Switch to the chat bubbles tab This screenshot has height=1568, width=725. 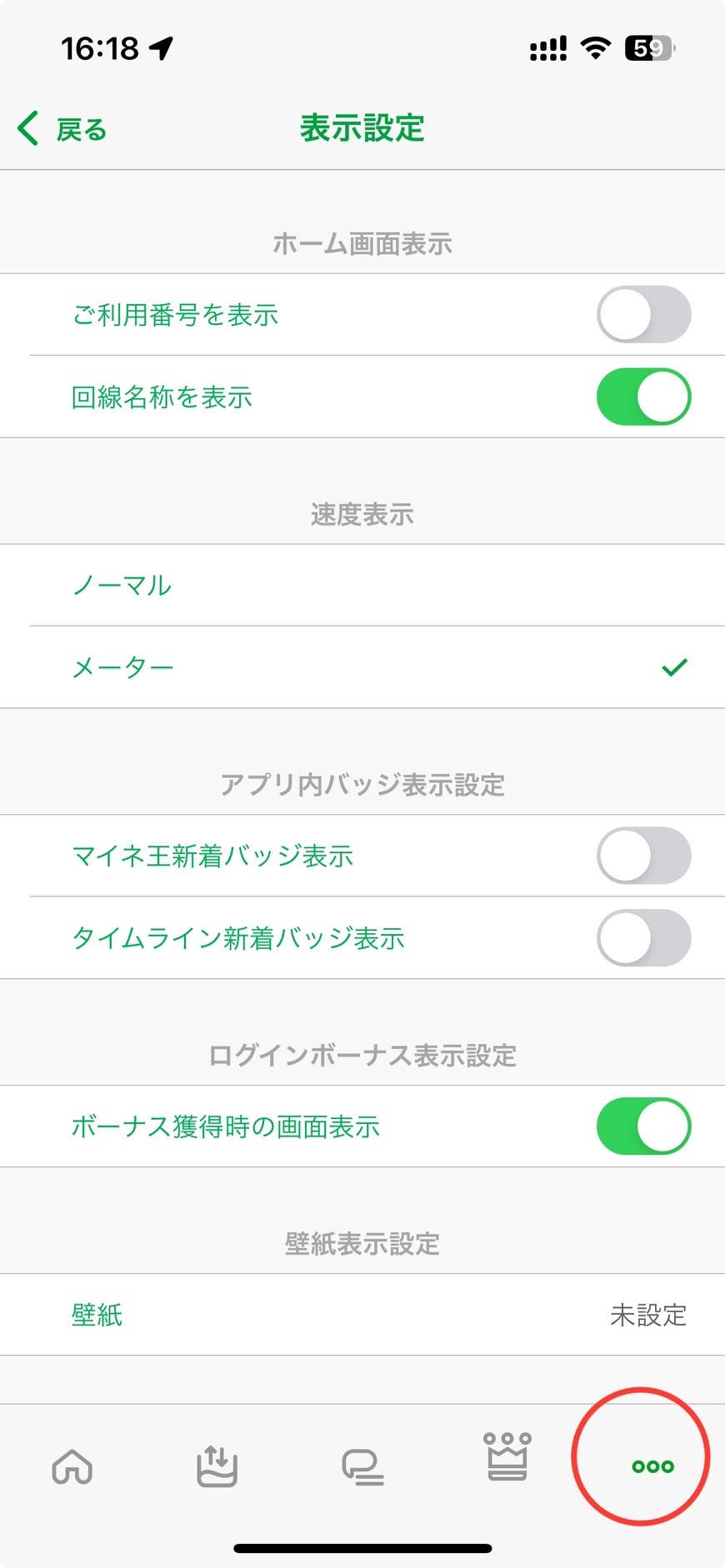click(362, 1466)
